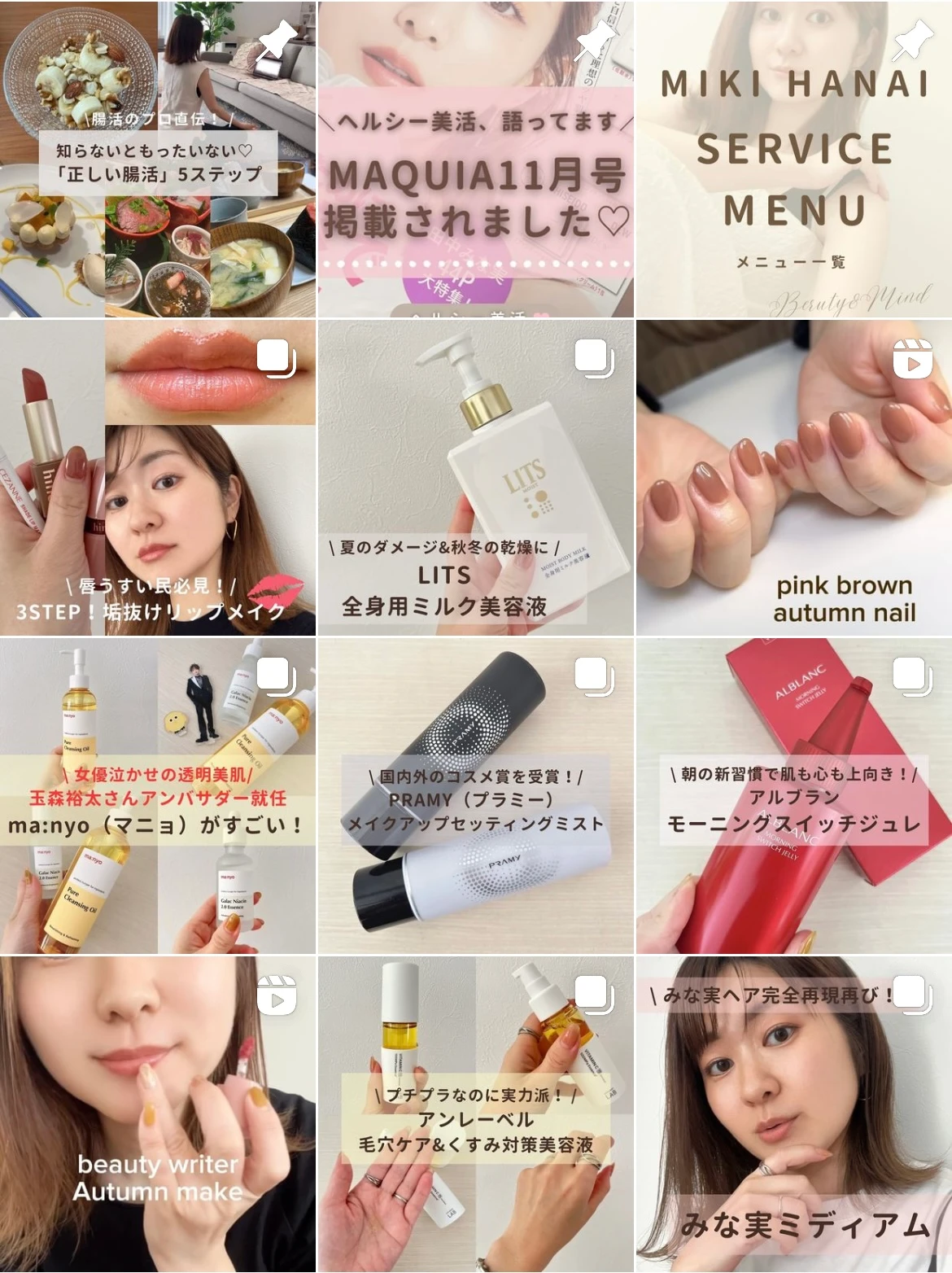
Task: Play the beauty writer Autumn make reel
Action: 158,1114
